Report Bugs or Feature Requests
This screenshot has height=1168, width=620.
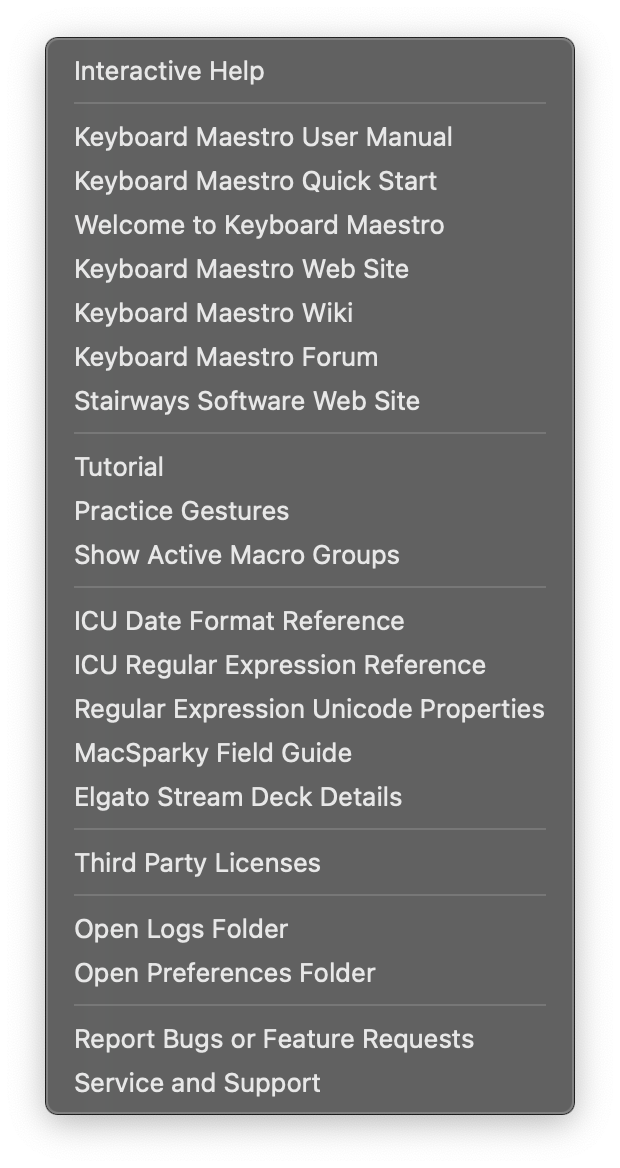[x=274, y=1039]
